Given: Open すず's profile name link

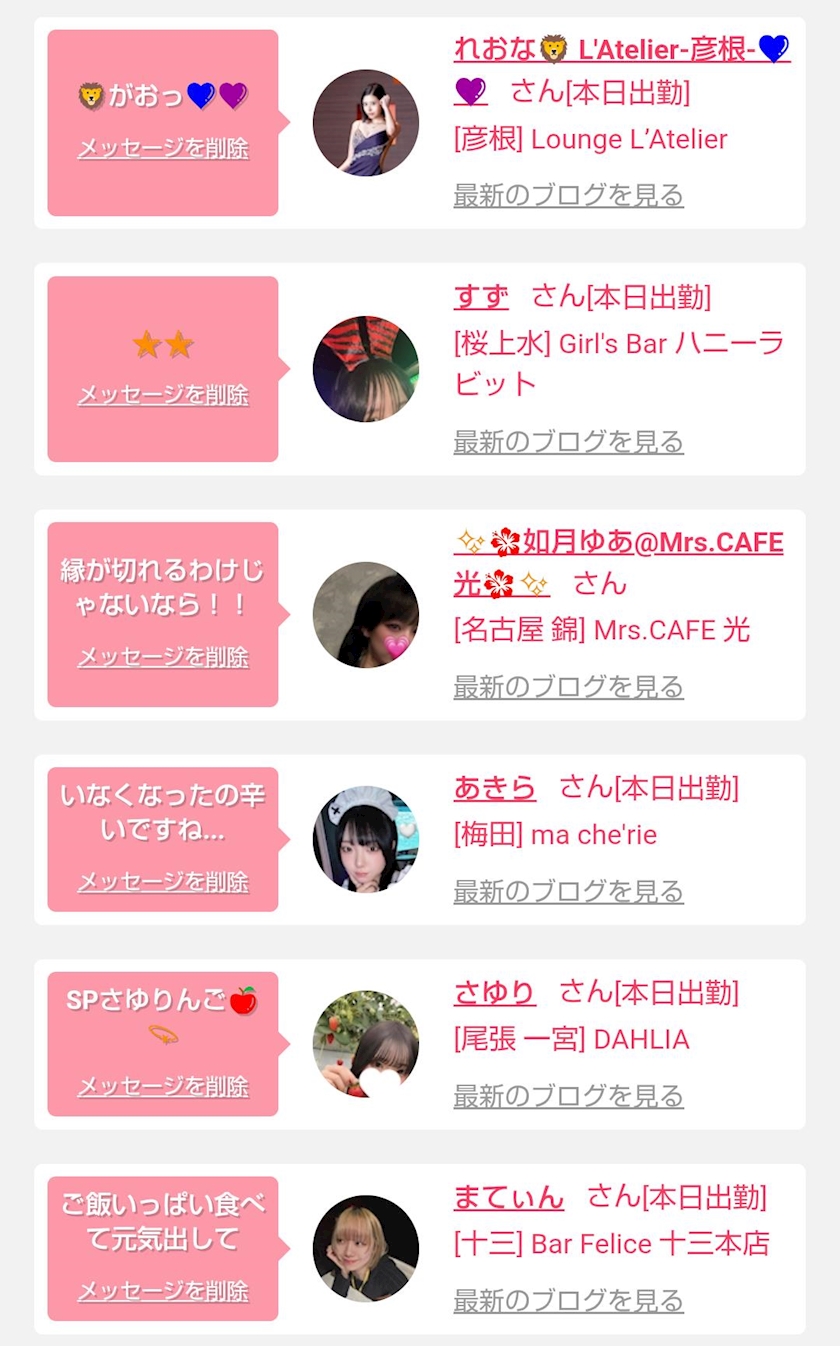Looking at the screenshot, I should [x=481, y=296].
